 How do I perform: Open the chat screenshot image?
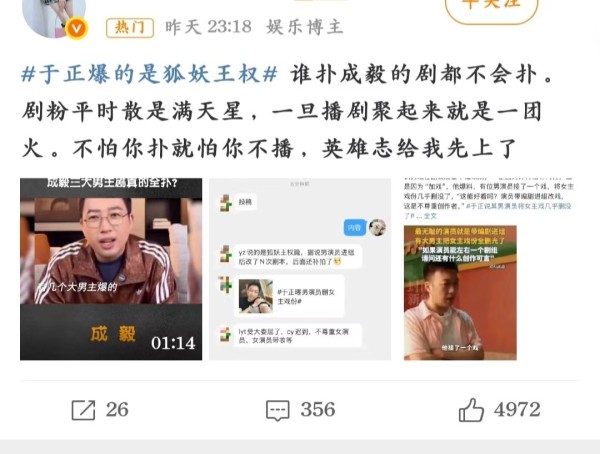299,269
